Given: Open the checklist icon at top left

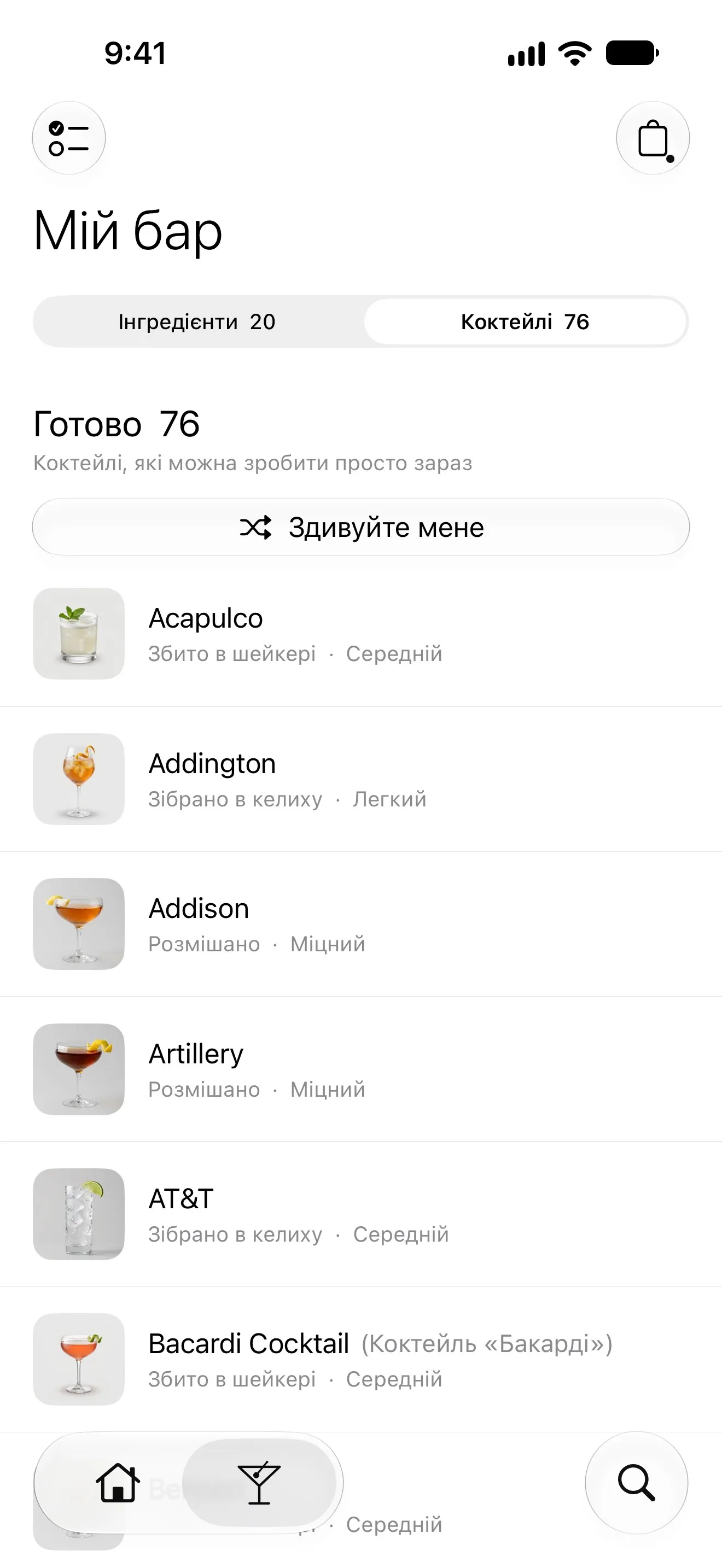Looking at the screenshot, I should coord(69,138).
